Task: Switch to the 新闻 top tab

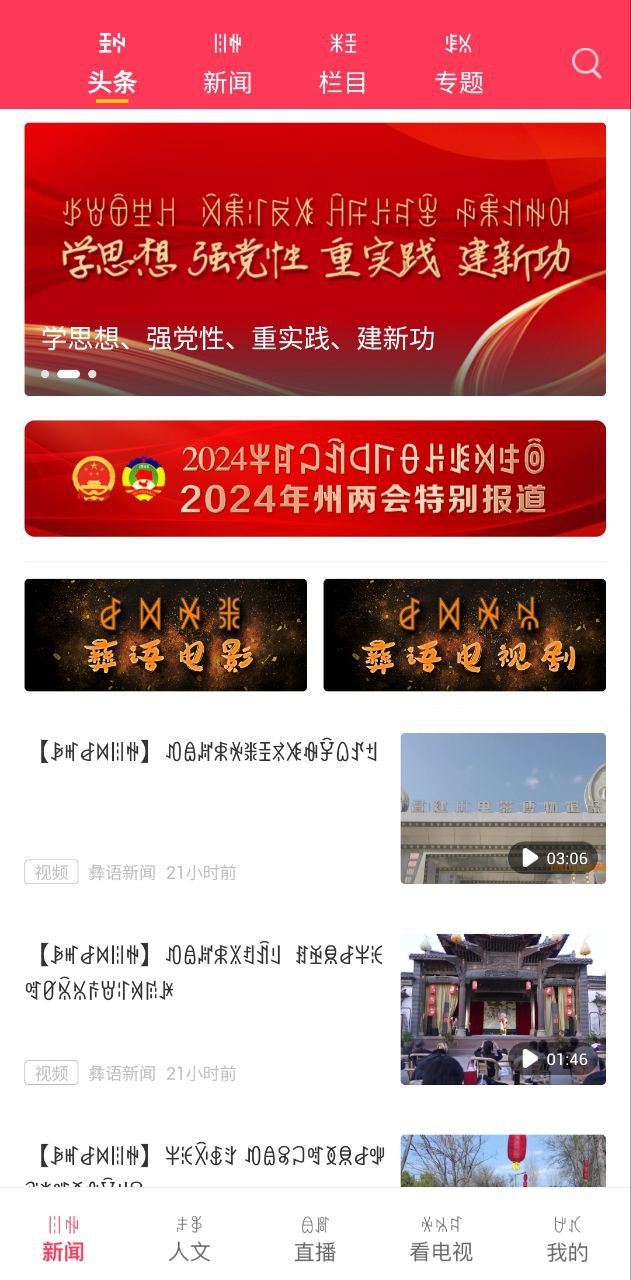Action: point(227,68)
